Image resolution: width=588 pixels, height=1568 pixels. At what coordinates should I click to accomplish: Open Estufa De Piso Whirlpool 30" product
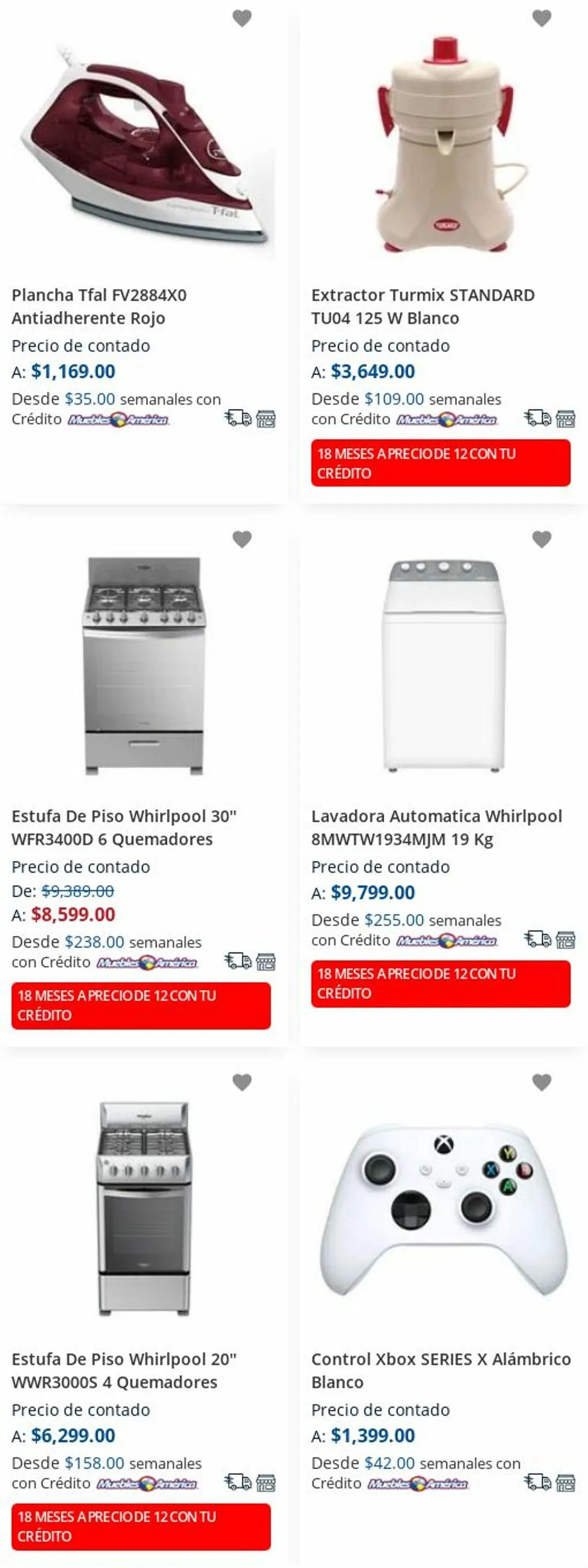coord(123,827)
